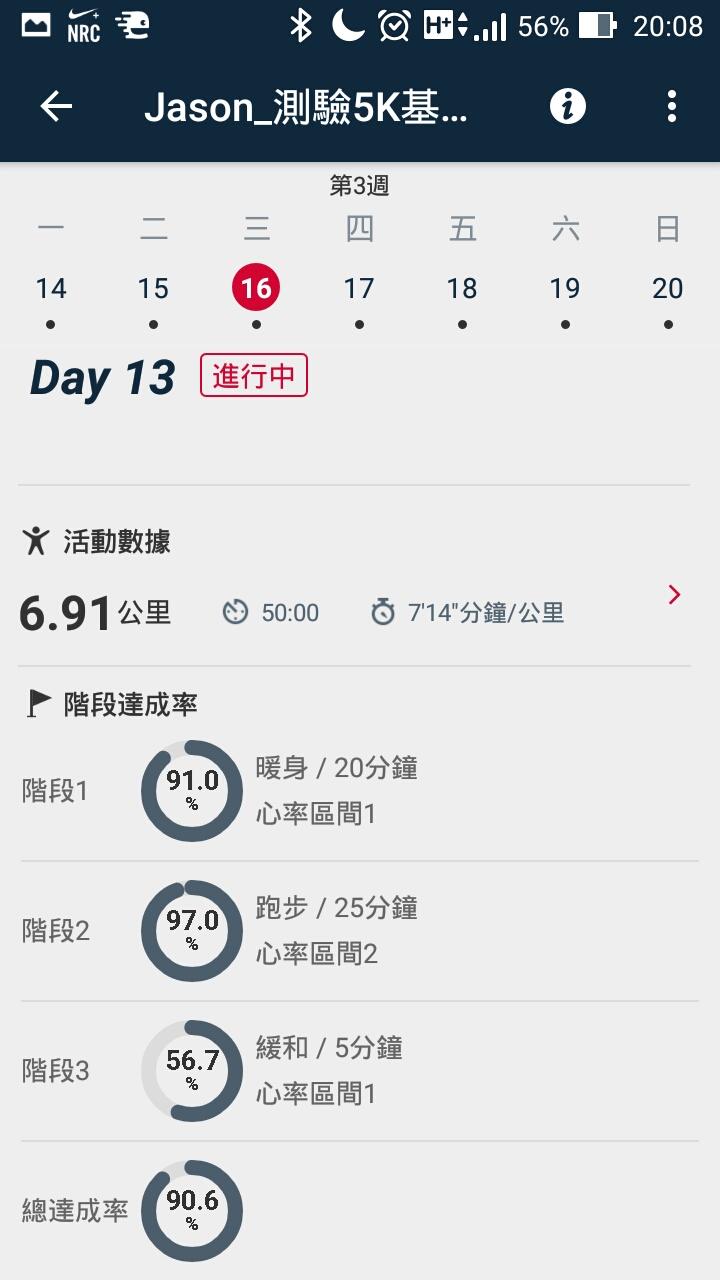Viewport: 720px width, 1280px height.
Task: Open the info icon in the header
Action: click(x=568, y=107)
